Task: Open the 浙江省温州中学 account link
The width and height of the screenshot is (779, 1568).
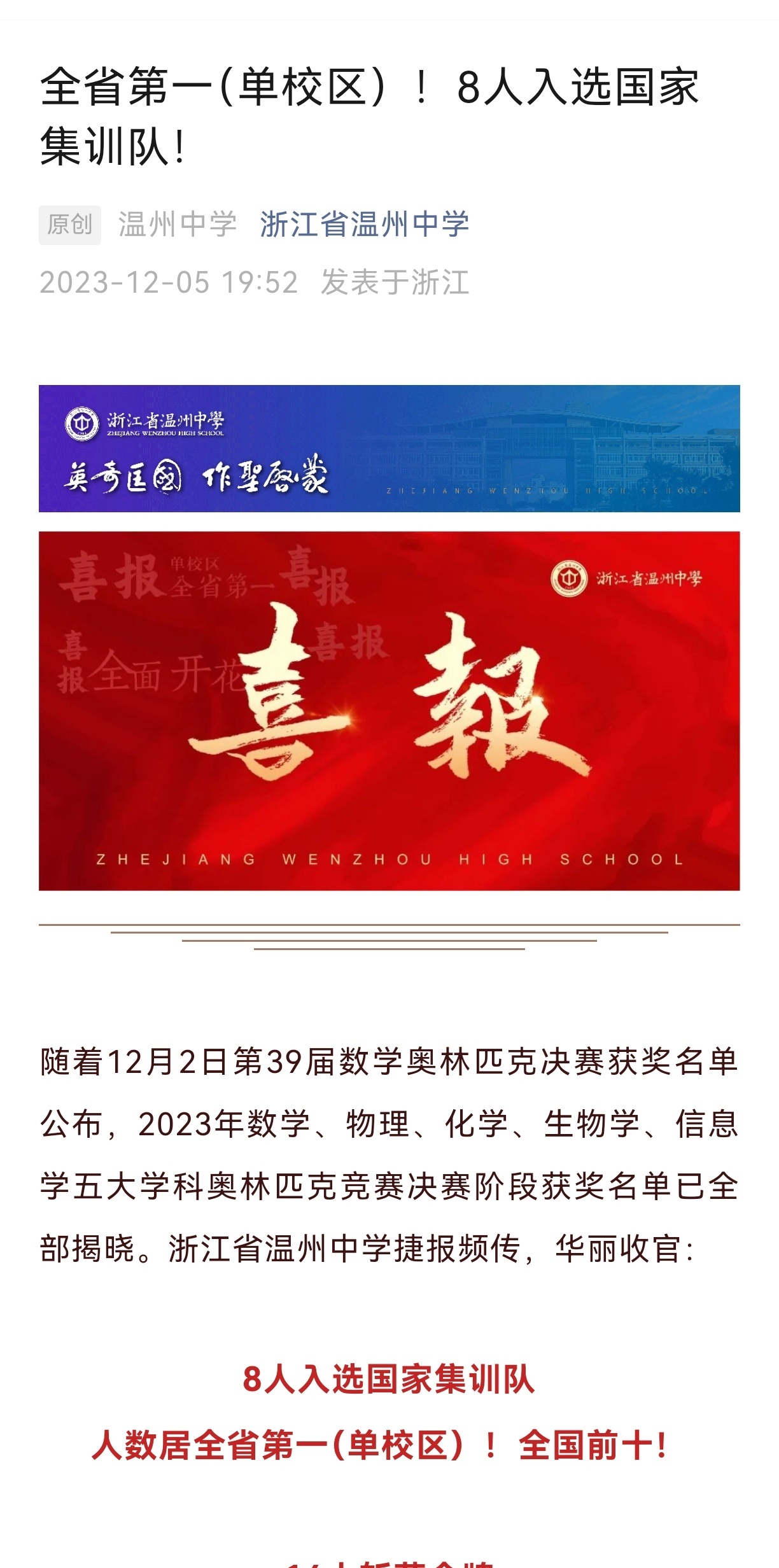Action: [364, 225]
